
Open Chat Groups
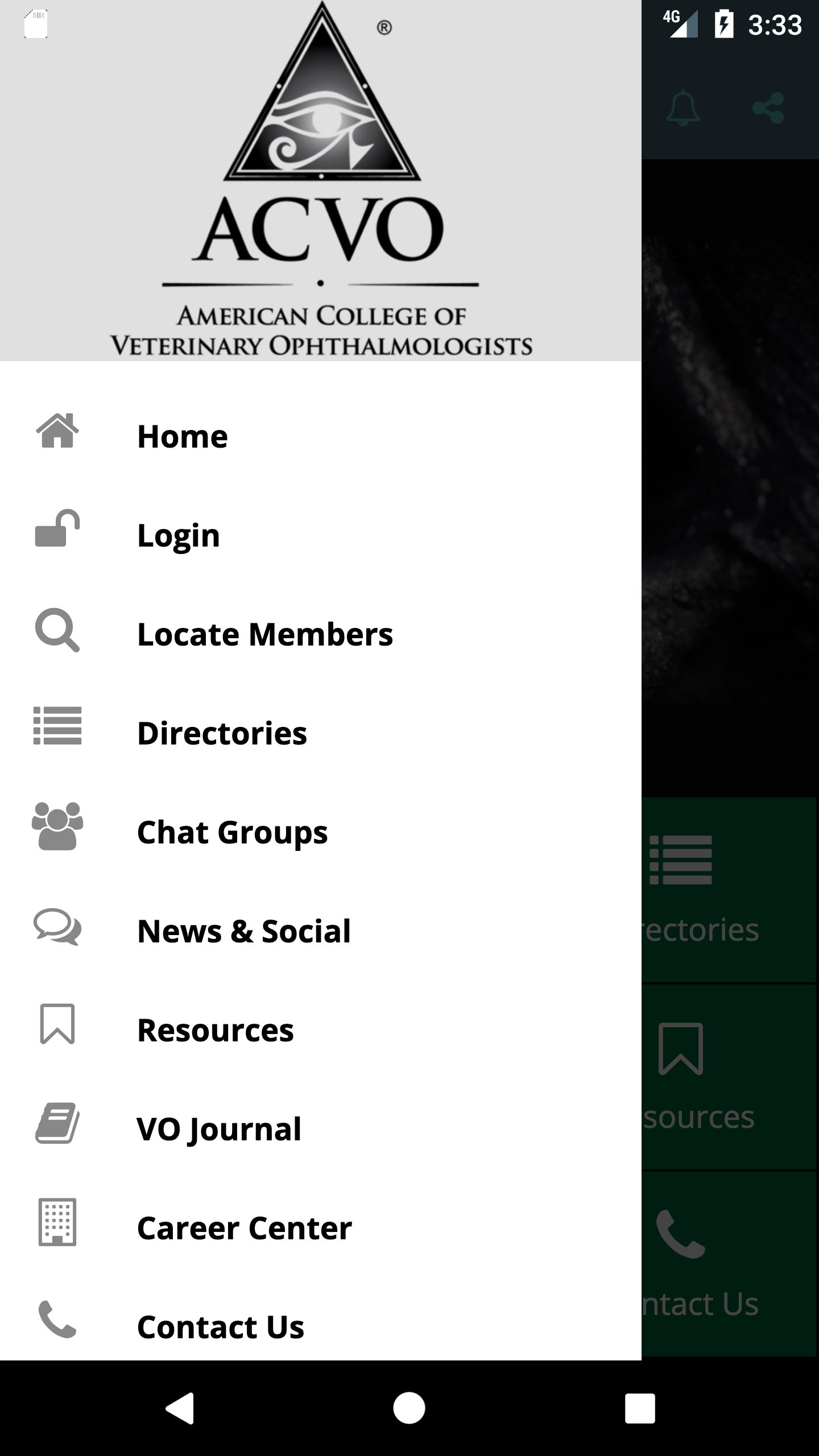point(321,832)
